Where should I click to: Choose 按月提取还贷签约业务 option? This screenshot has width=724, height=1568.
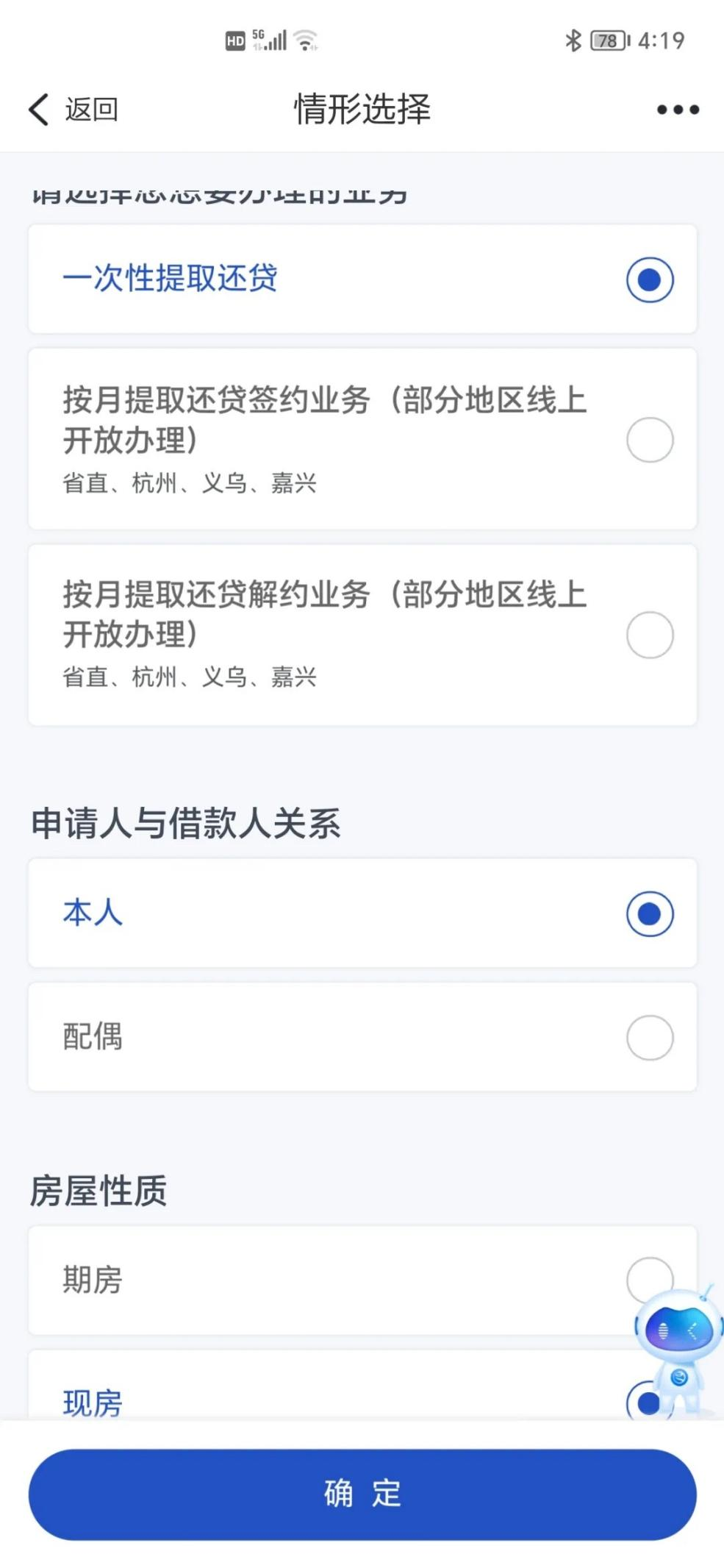362,439
